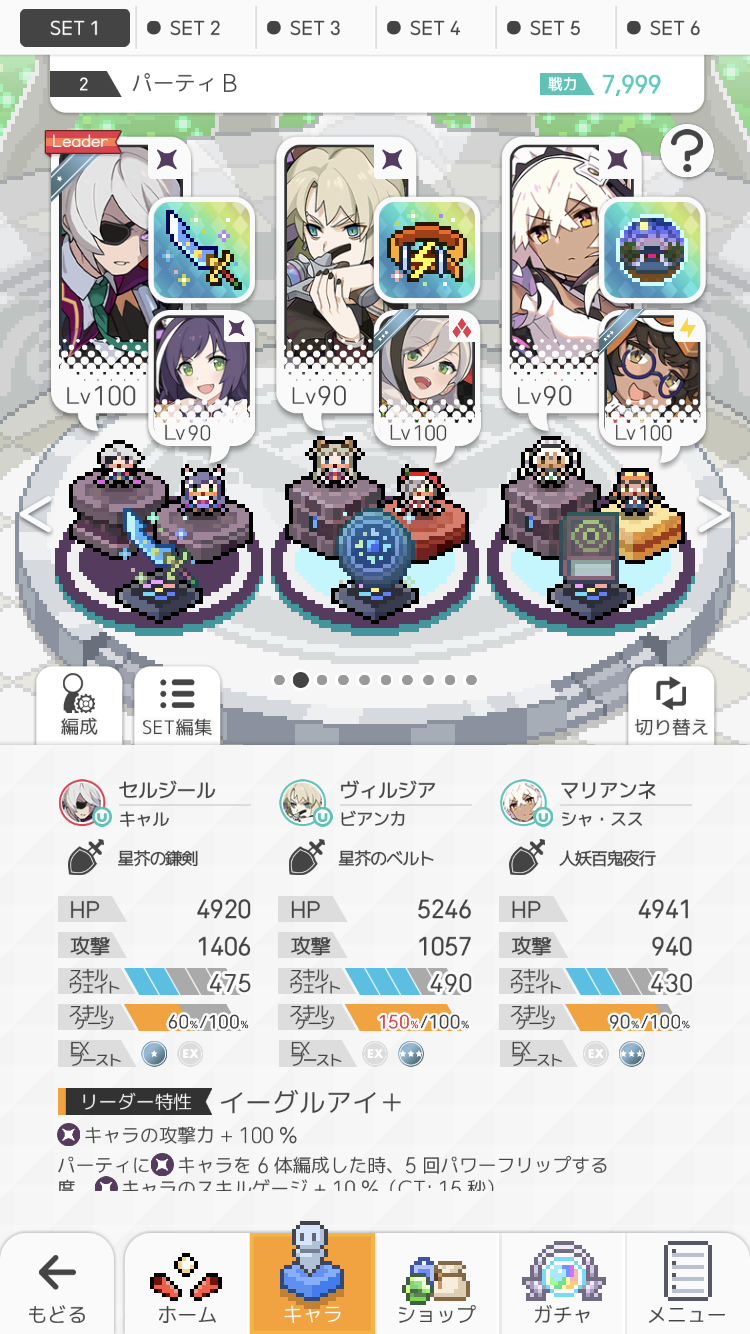Image resolution: width=750 pixels, height=1334 pixels.
Task: Tap the 切り替え switch button
Action: [x=671, y=704]
